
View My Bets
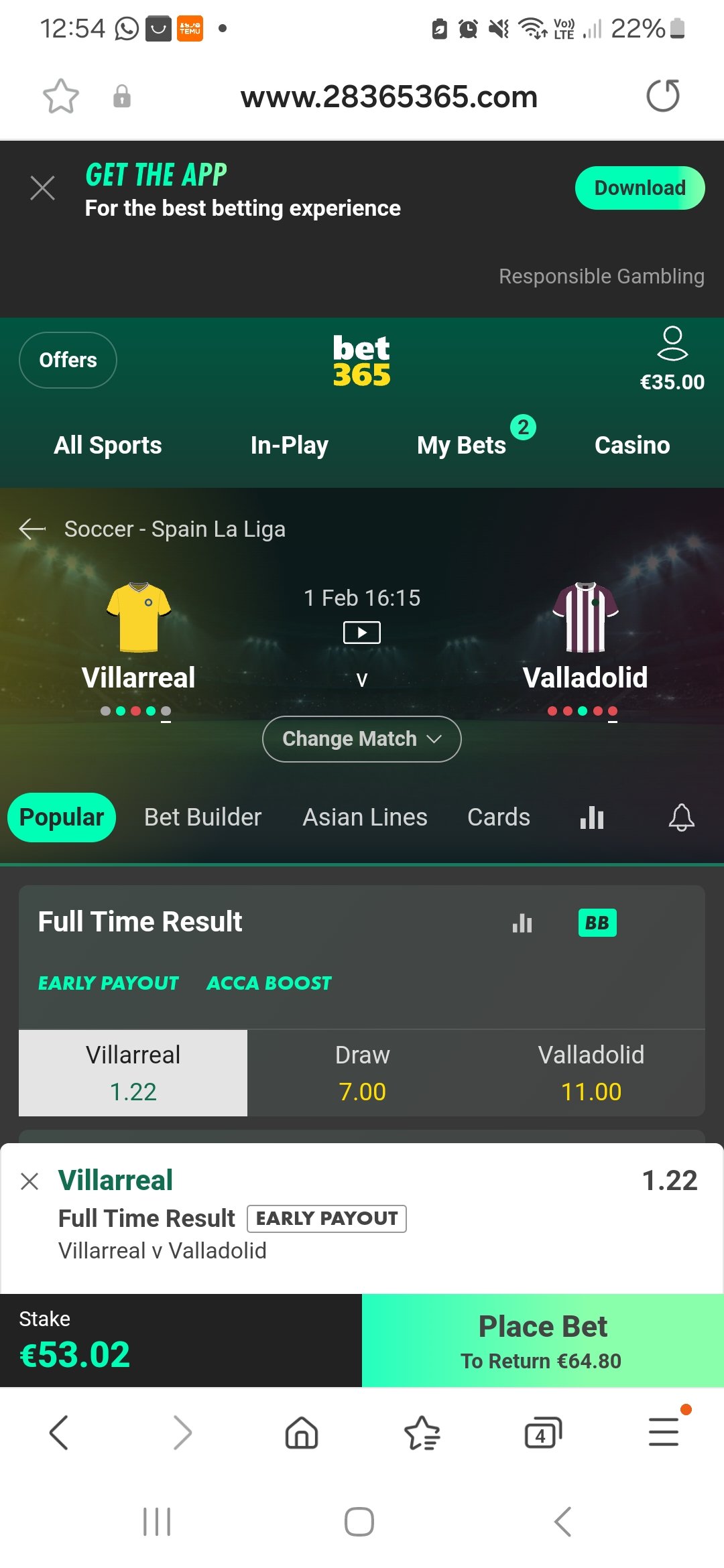(462, 445)
